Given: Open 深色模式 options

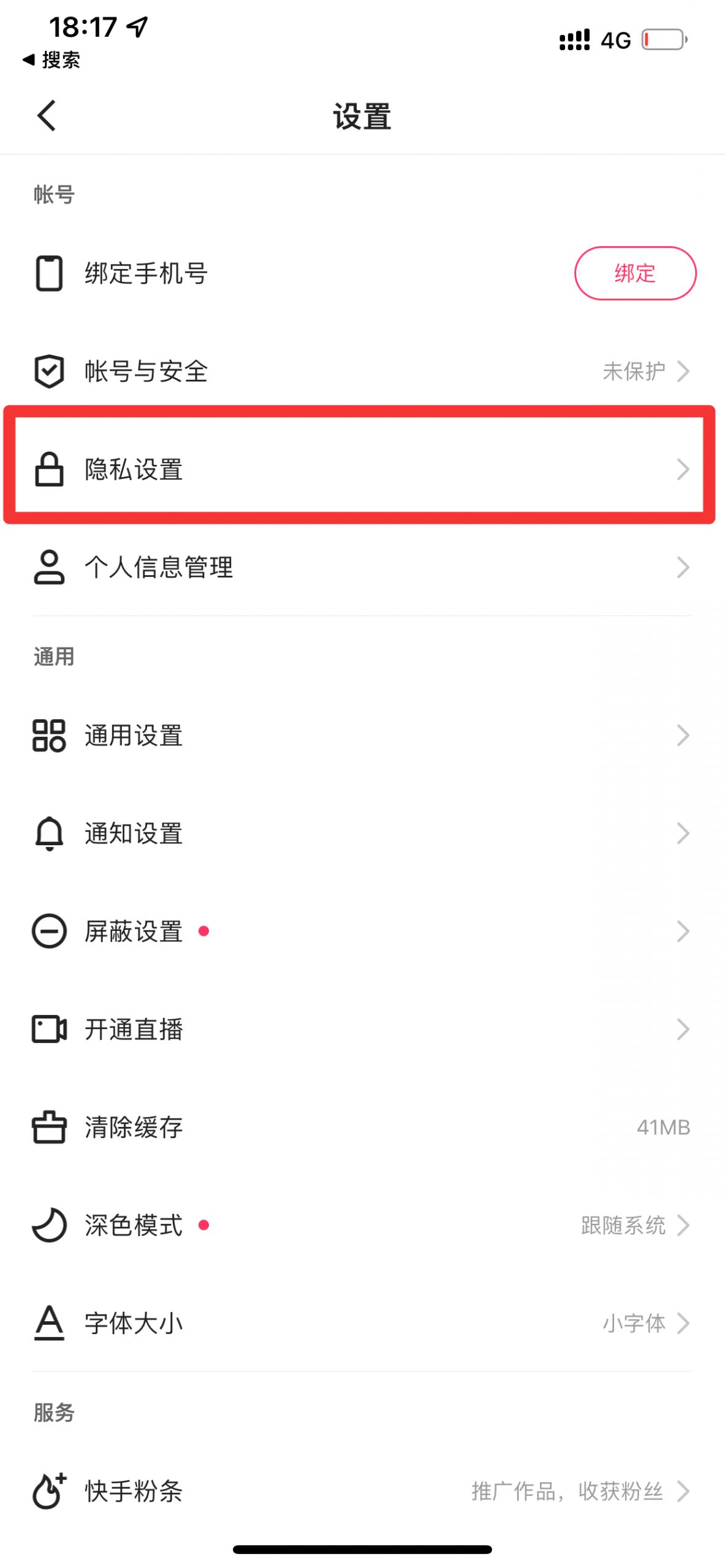Looking at the screenshot, I should 362,1226.
